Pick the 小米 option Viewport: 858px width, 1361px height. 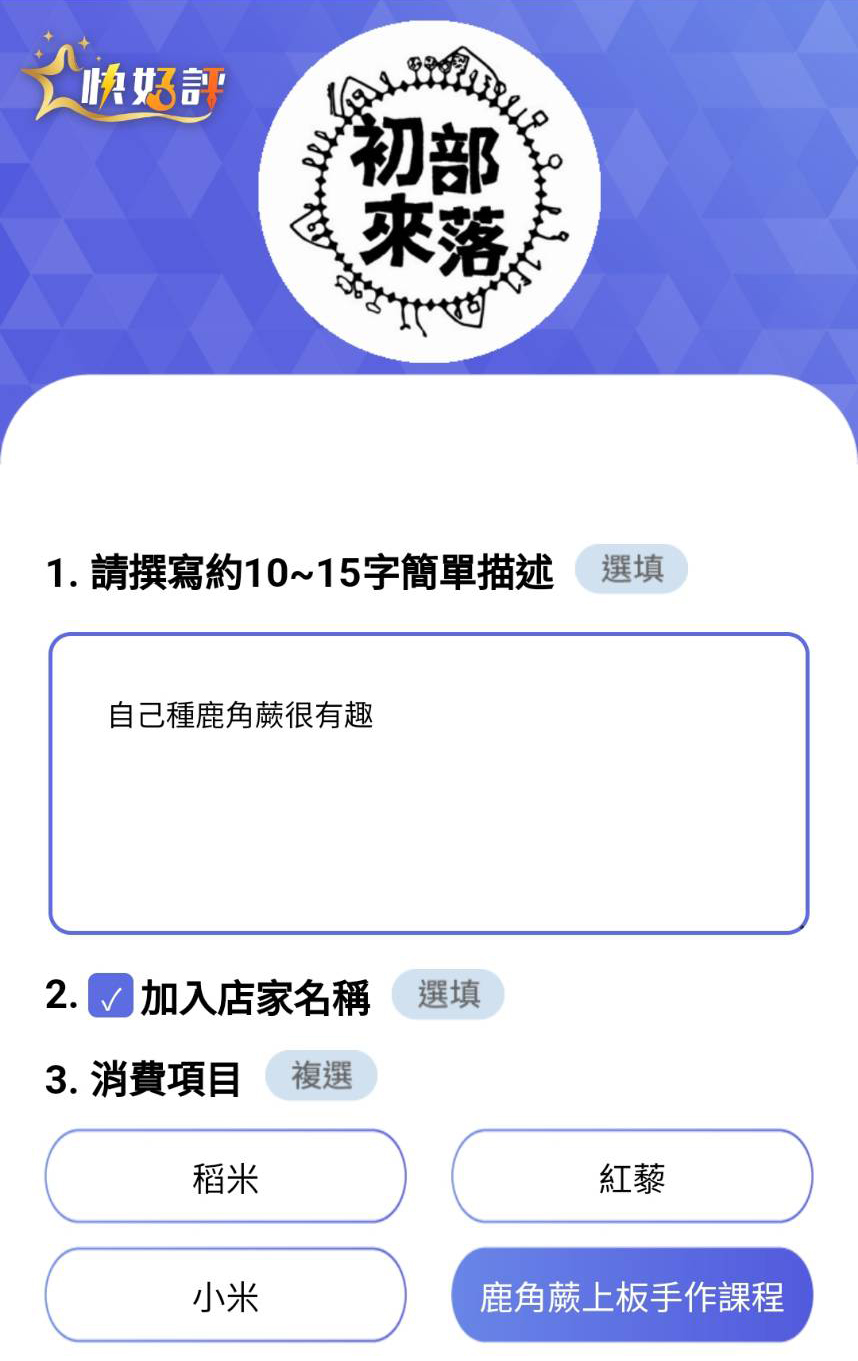tap(225, 1295)
